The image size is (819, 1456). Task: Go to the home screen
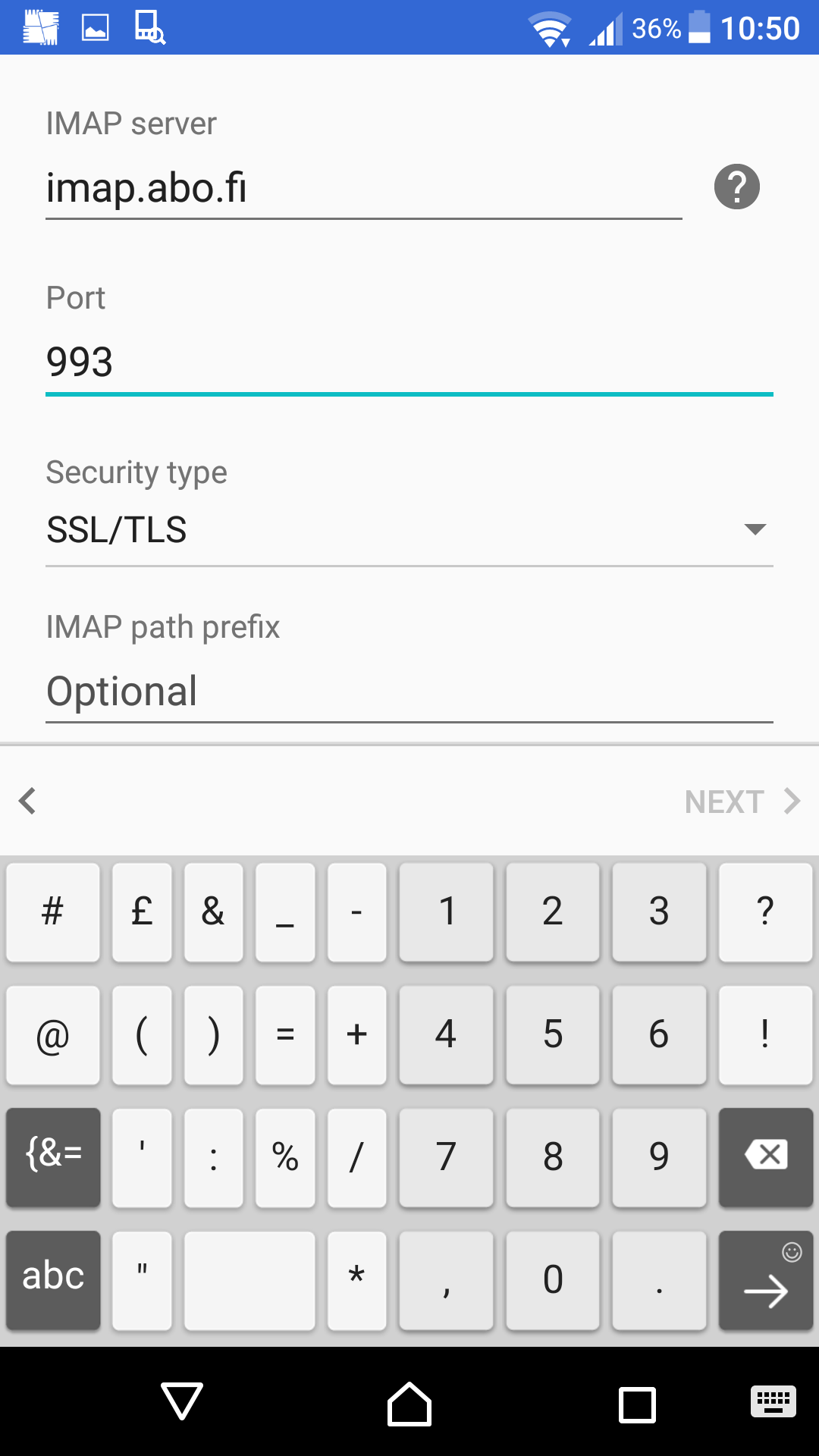click(409, 1404)
